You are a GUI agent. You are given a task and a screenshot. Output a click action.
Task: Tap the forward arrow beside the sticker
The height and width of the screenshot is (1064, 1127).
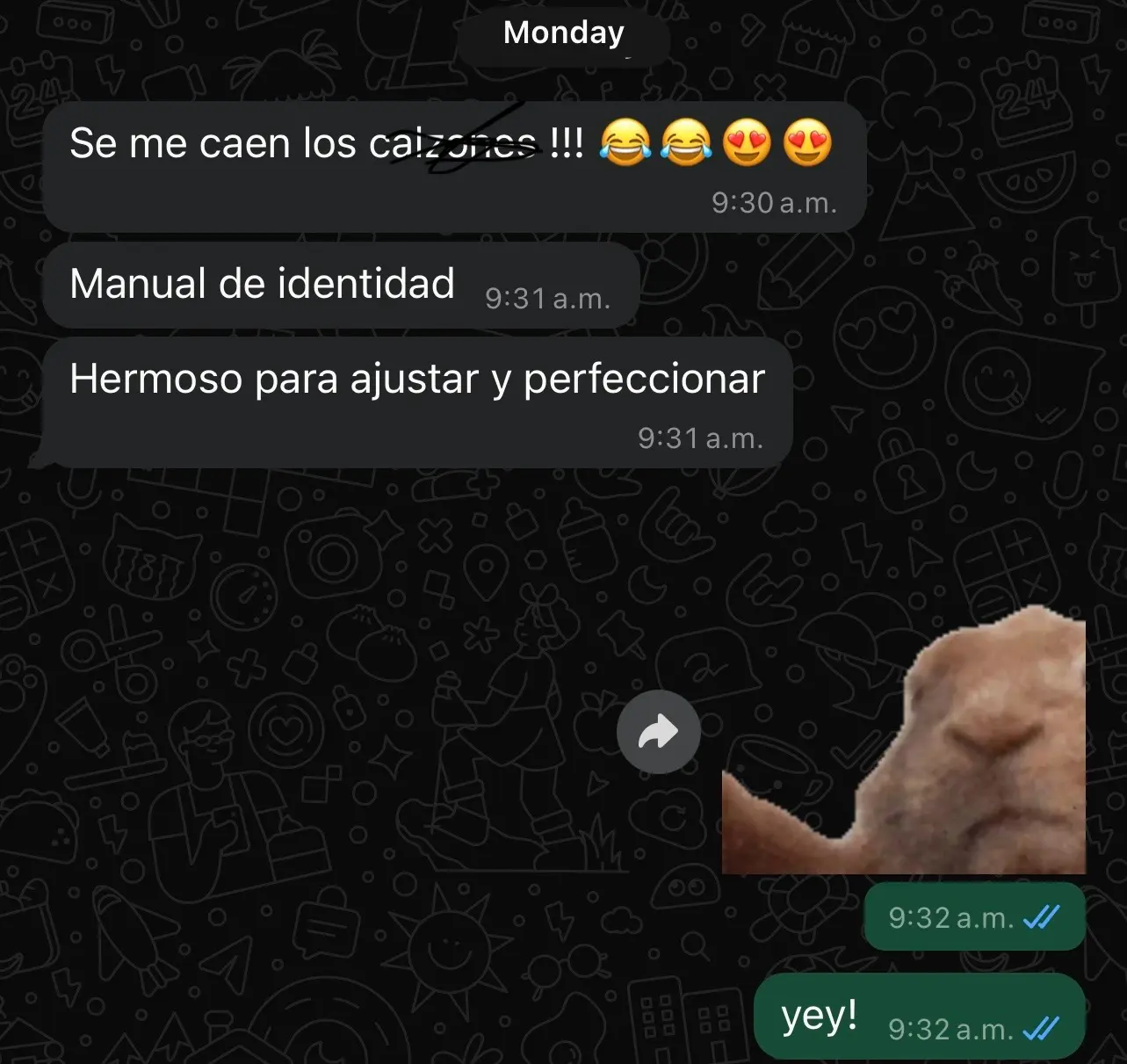click(x=658, y=732)
